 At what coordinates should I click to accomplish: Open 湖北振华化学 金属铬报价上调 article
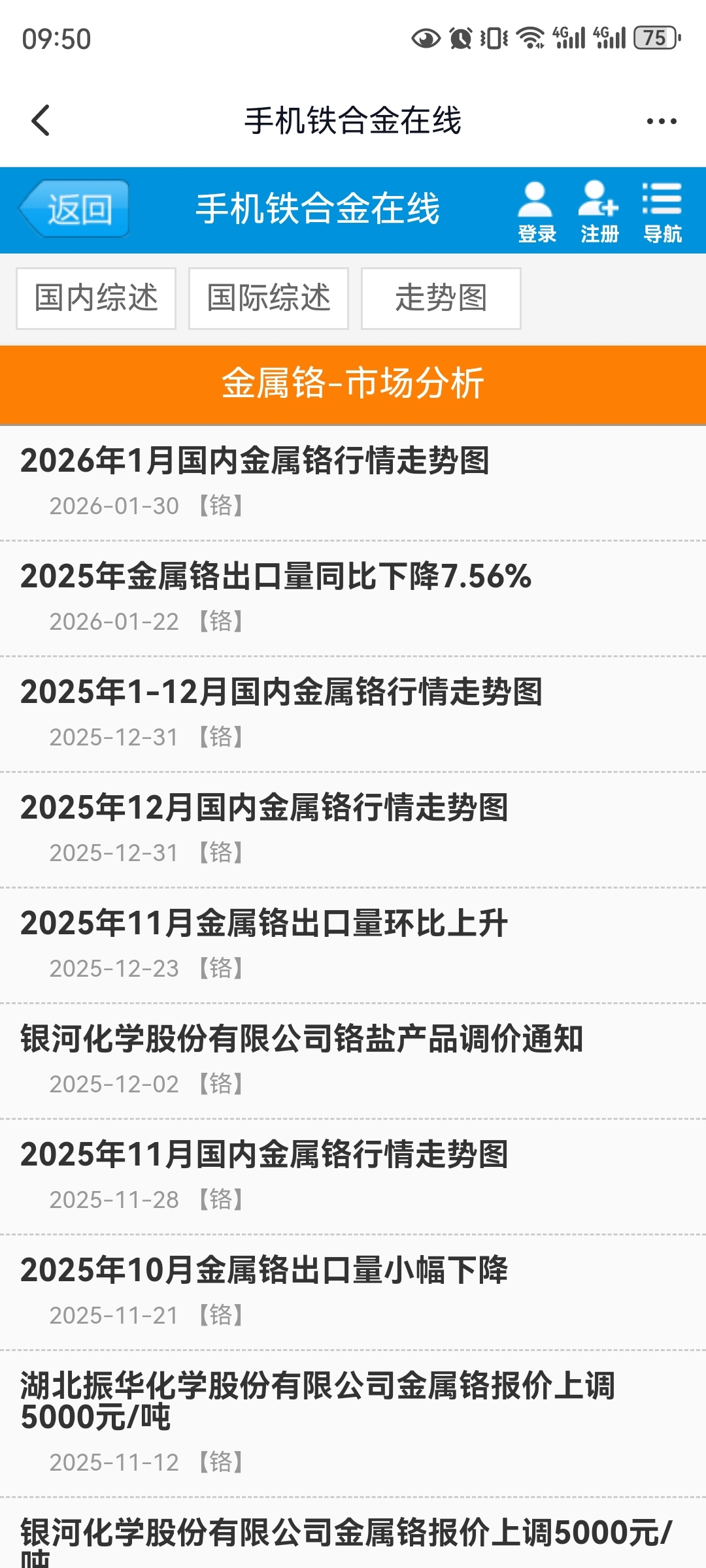pos(353,1424)
